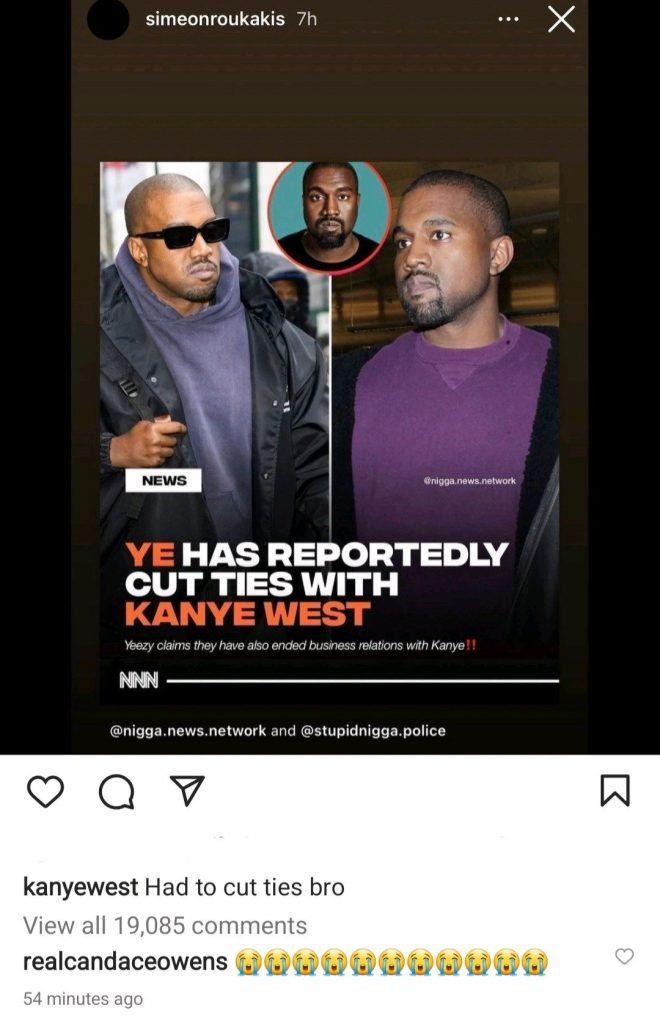
Task: Save the post with the bookmark icon
Action: [x=614, y=791]
